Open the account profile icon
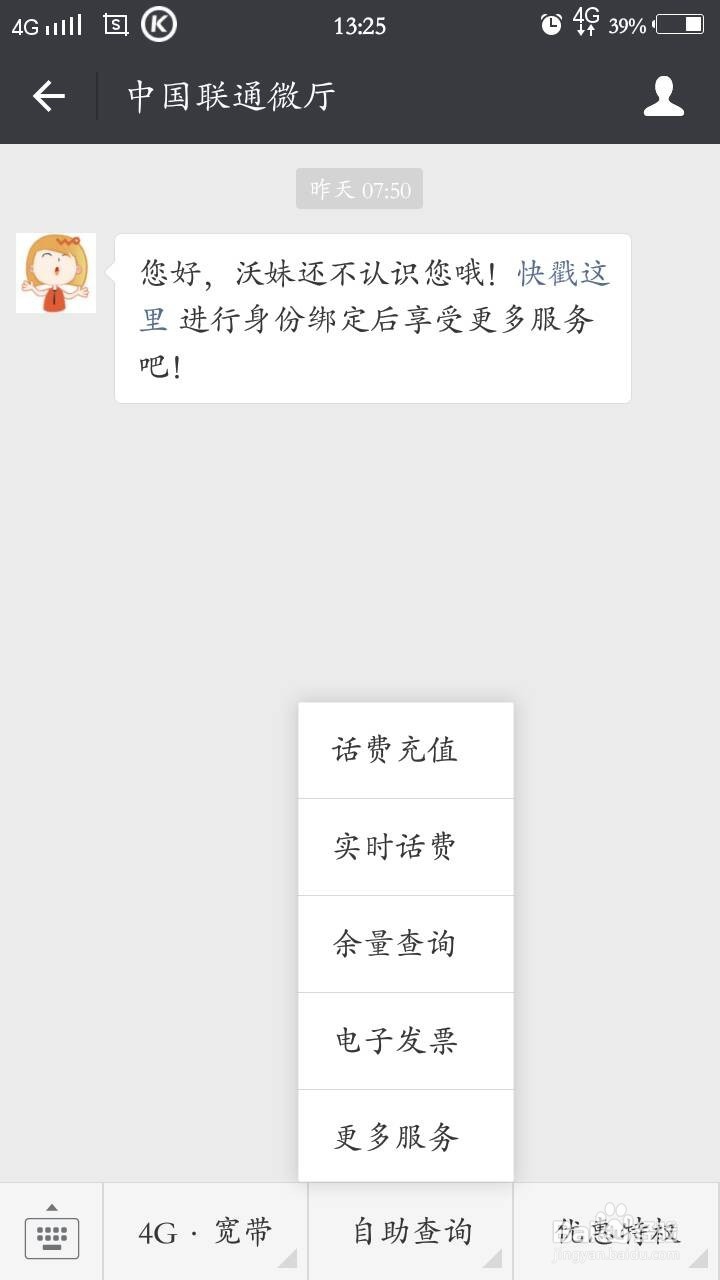 point(663,96)
